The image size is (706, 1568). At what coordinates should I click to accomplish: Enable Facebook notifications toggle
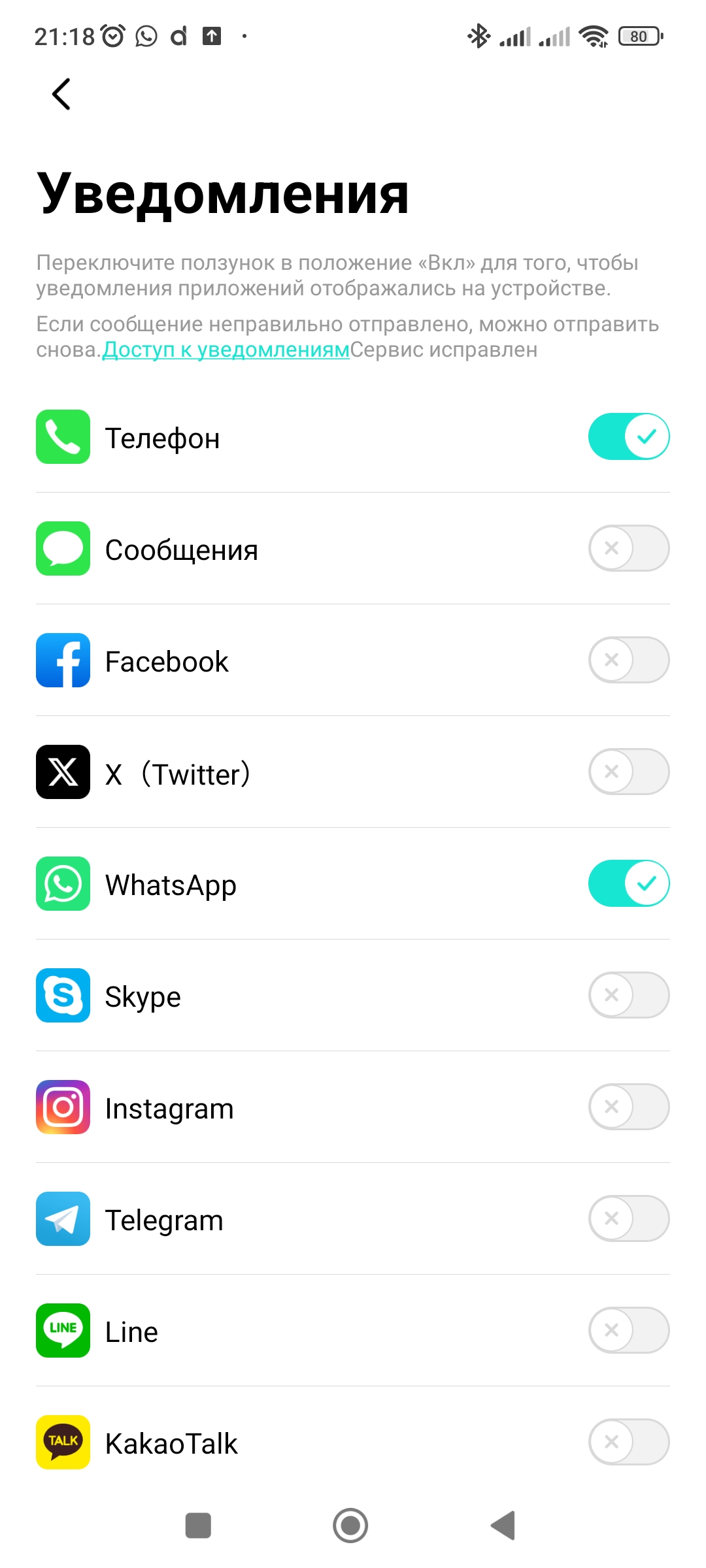point(629,660)
